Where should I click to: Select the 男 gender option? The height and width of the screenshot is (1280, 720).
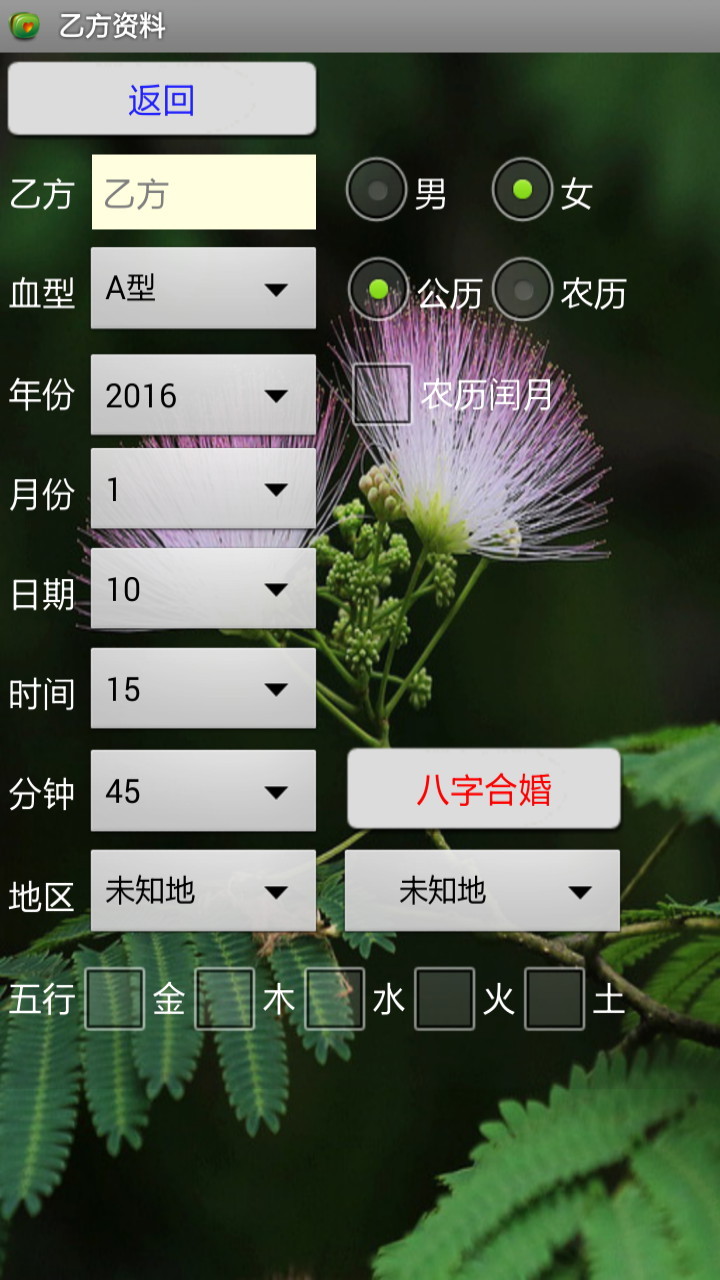pos(377,189)
